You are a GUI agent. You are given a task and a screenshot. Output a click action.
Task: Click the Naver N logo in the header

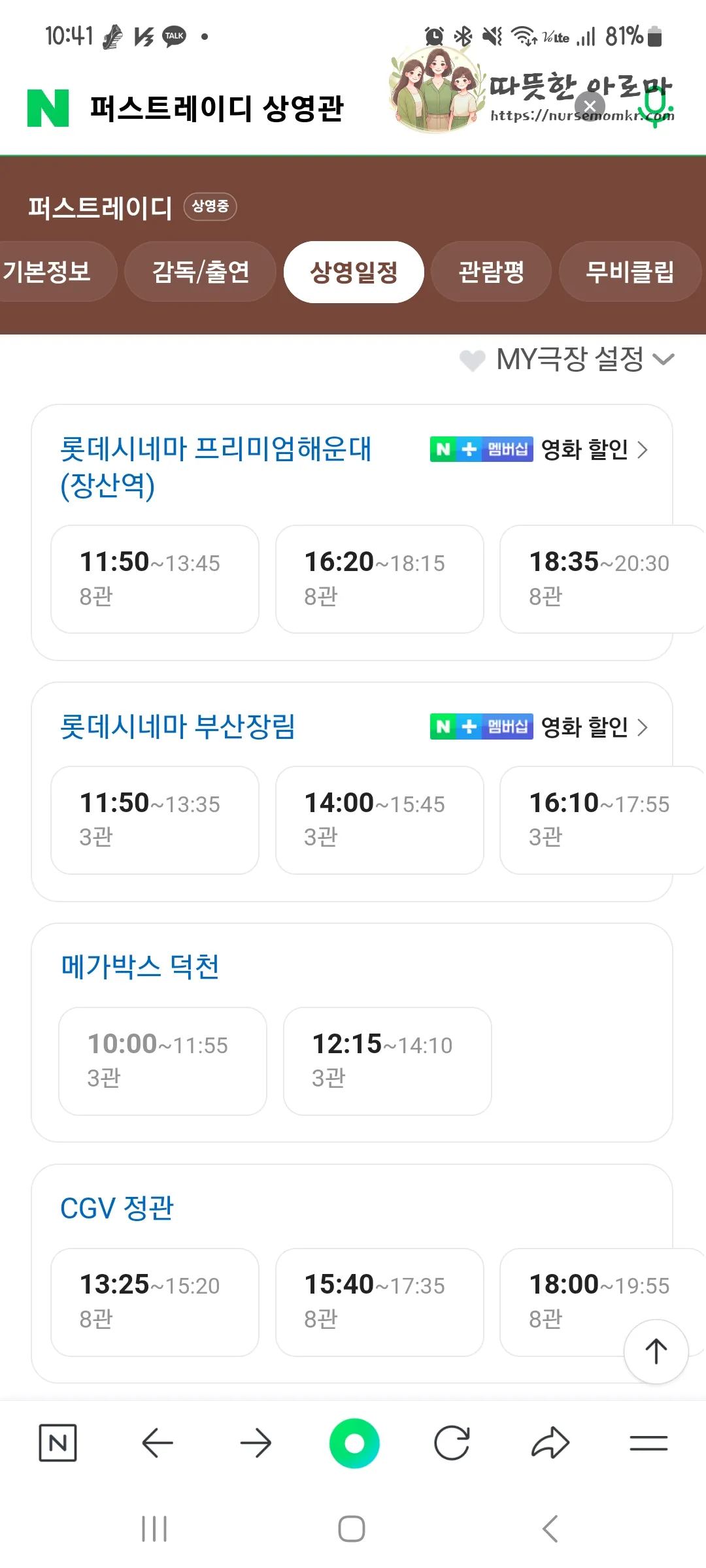point(47,107)
